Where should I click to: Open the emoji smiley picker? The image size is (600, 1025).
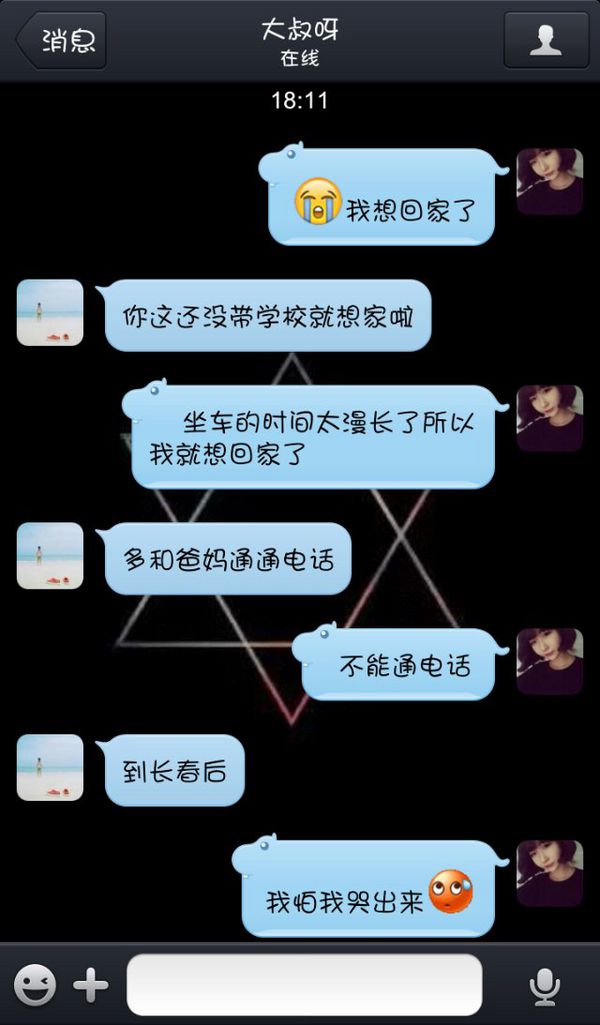[35, 984]
